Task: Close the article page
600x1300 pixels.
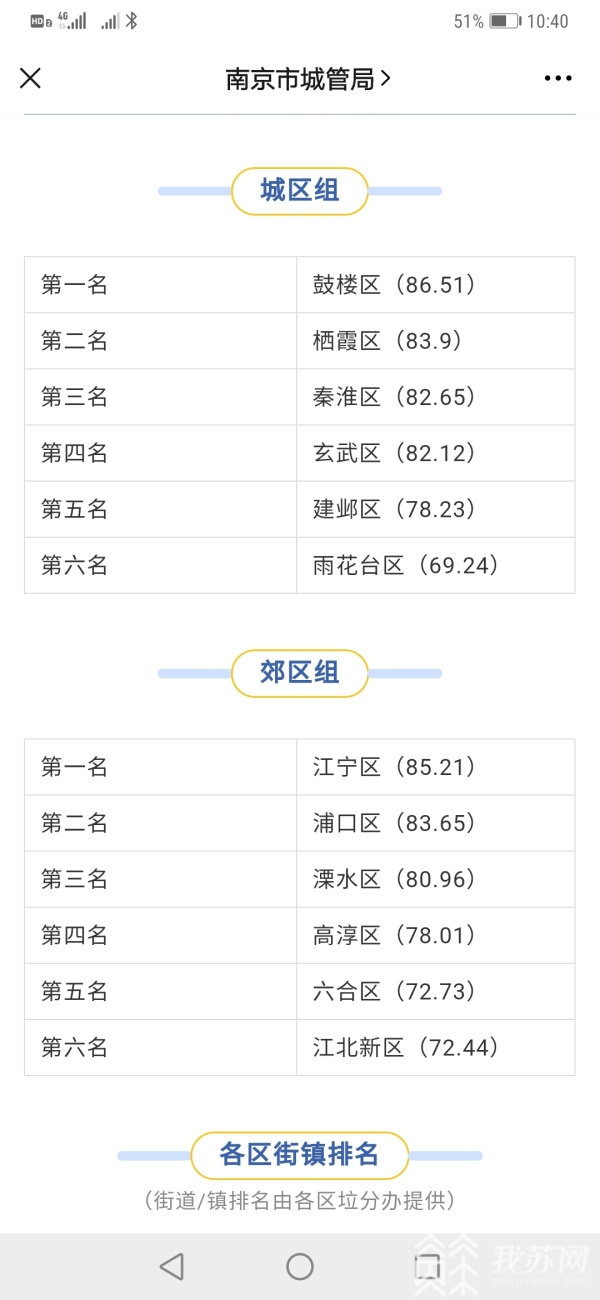Action: [x=31, y=79]
